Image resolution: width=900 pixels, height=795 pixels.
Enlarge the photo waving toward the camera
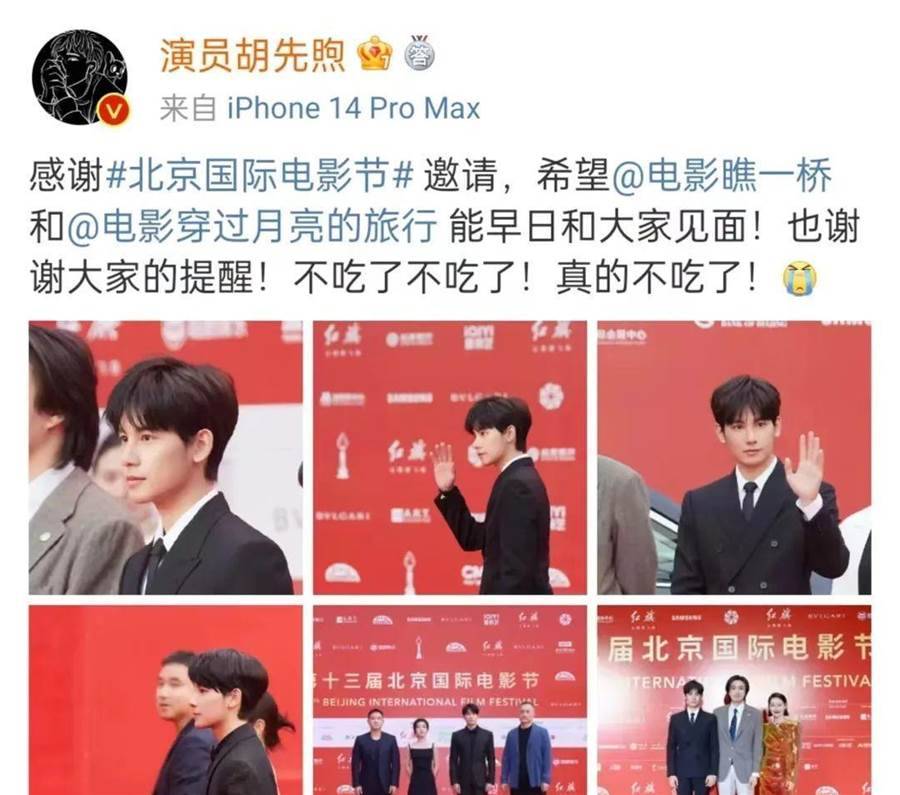[x=734, y=458]
